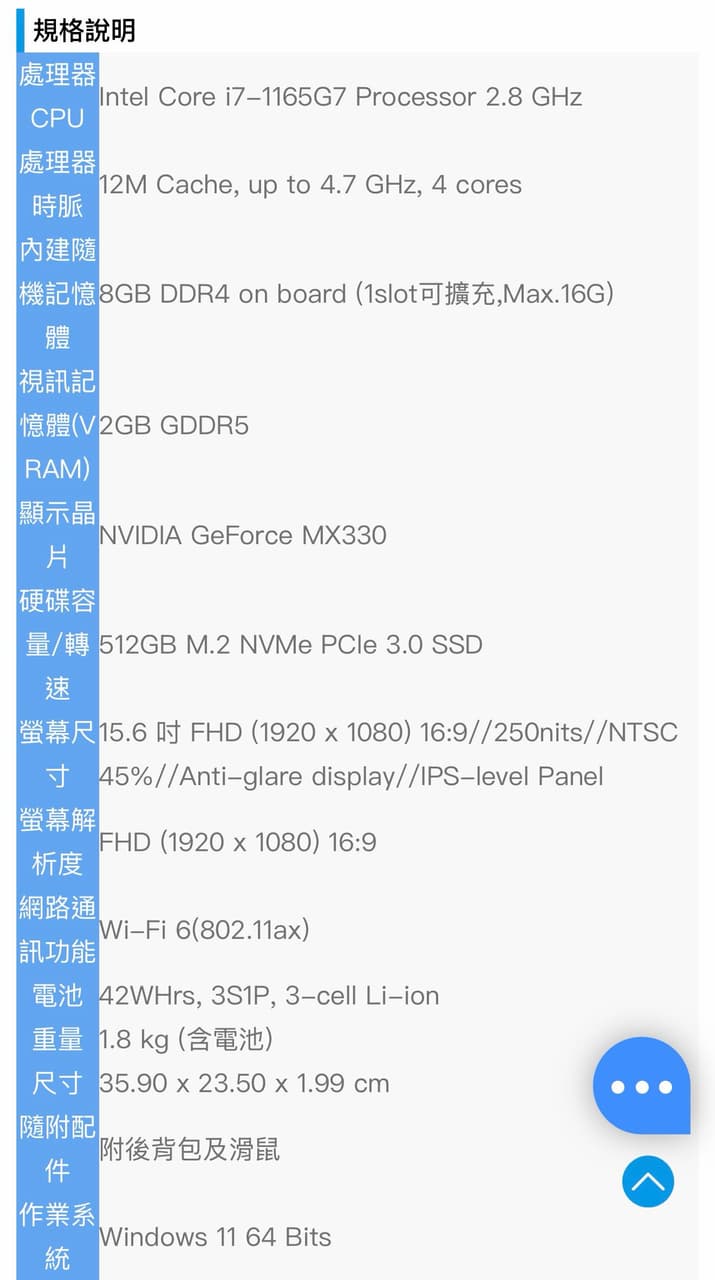Open the chat bubble button

tap(642, 1085)
